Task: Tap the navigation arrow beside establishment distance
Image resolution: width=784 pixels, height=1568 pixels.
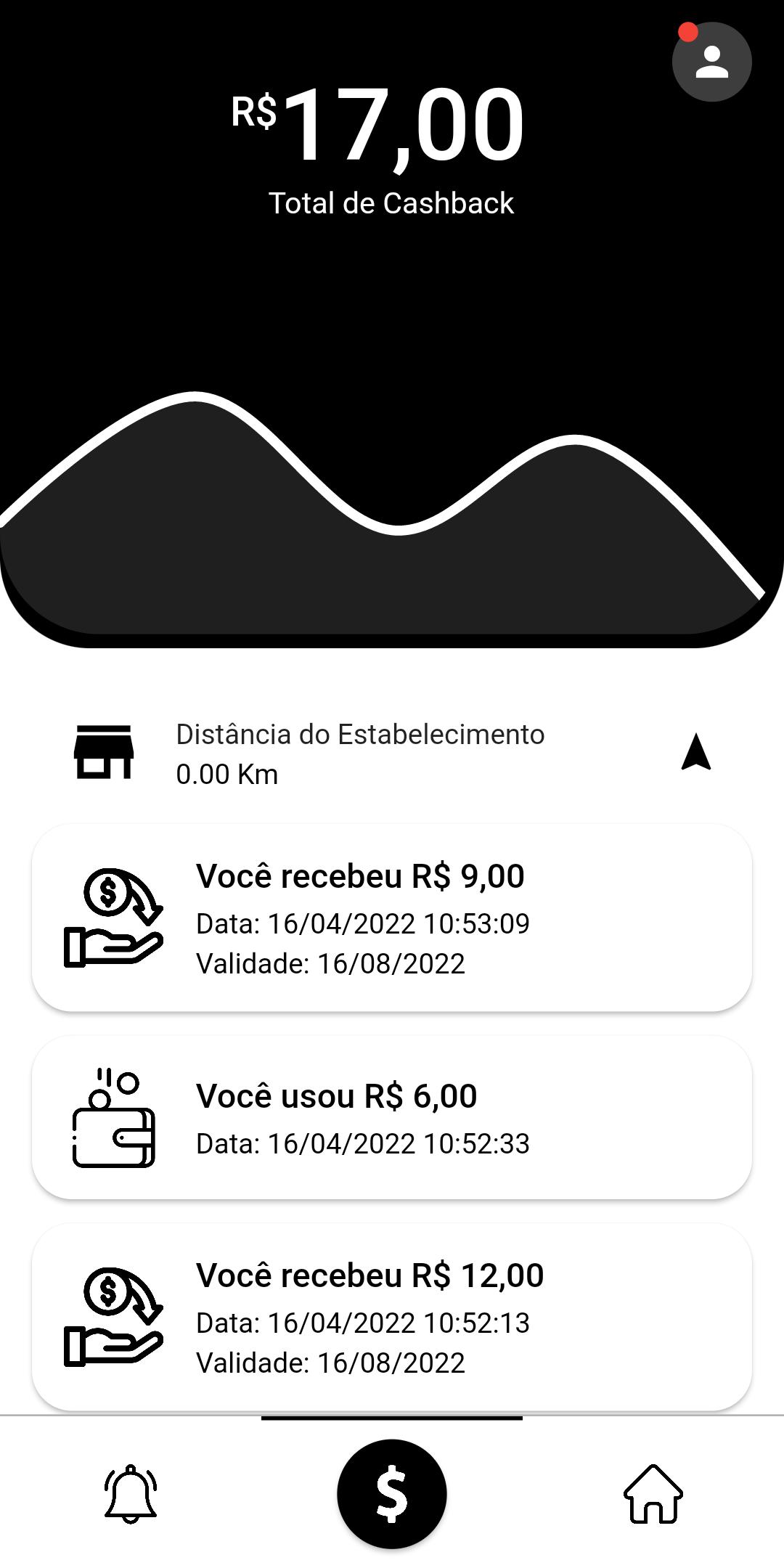Action: tap(696, 752)
